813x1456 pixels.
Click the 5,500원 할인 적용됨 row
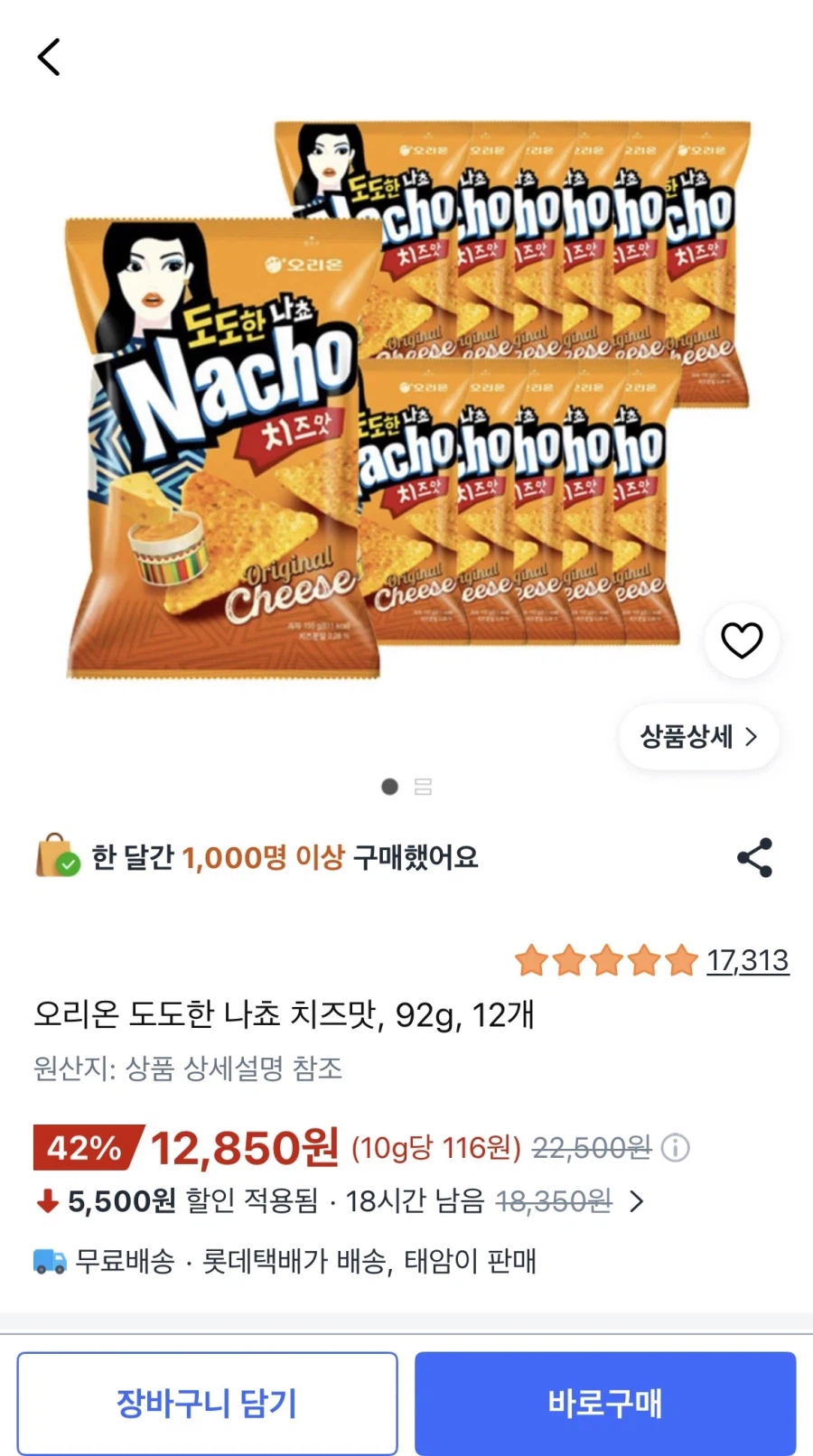[x=271, y=1201]
